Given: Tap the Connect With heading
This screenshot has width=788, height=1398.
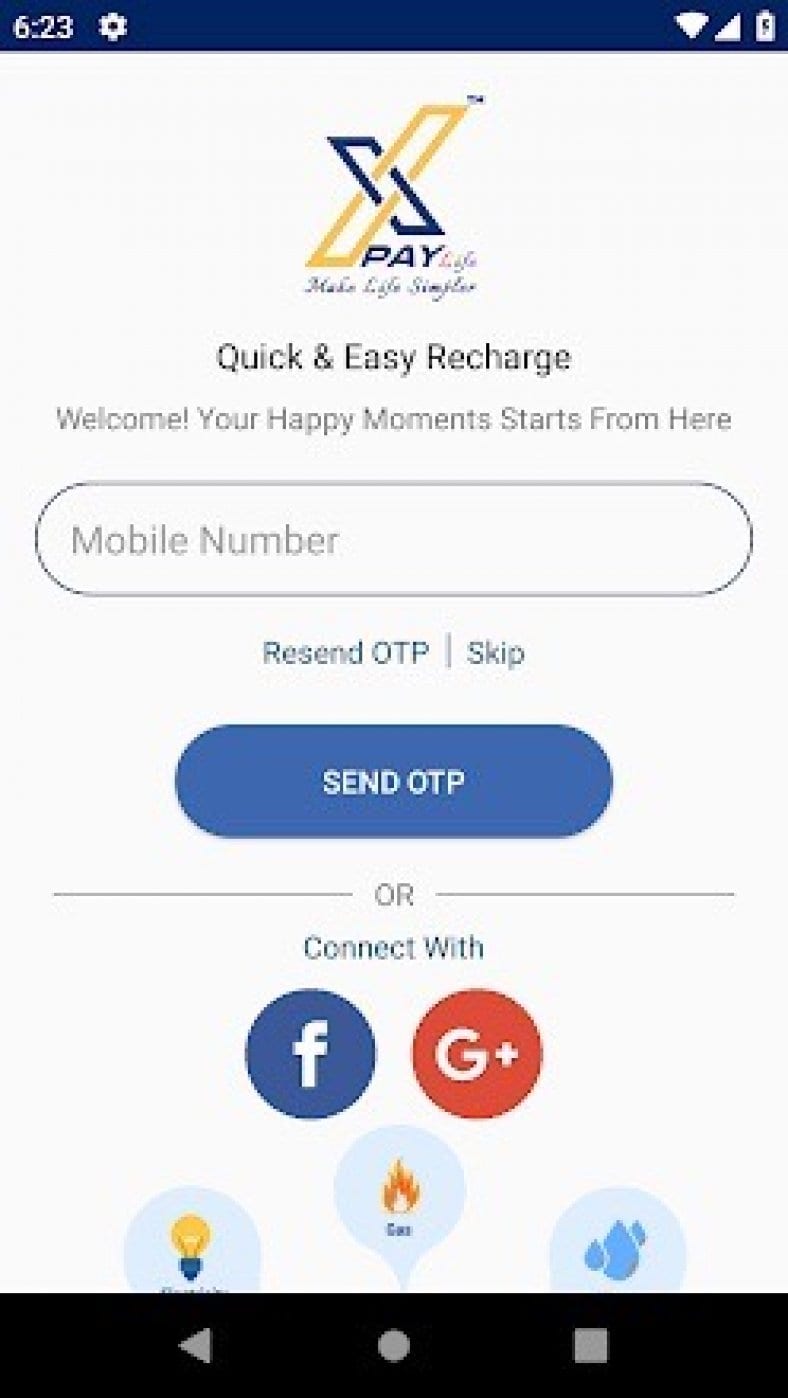Looking at the screenshot, I should click(x=393, y=947).
